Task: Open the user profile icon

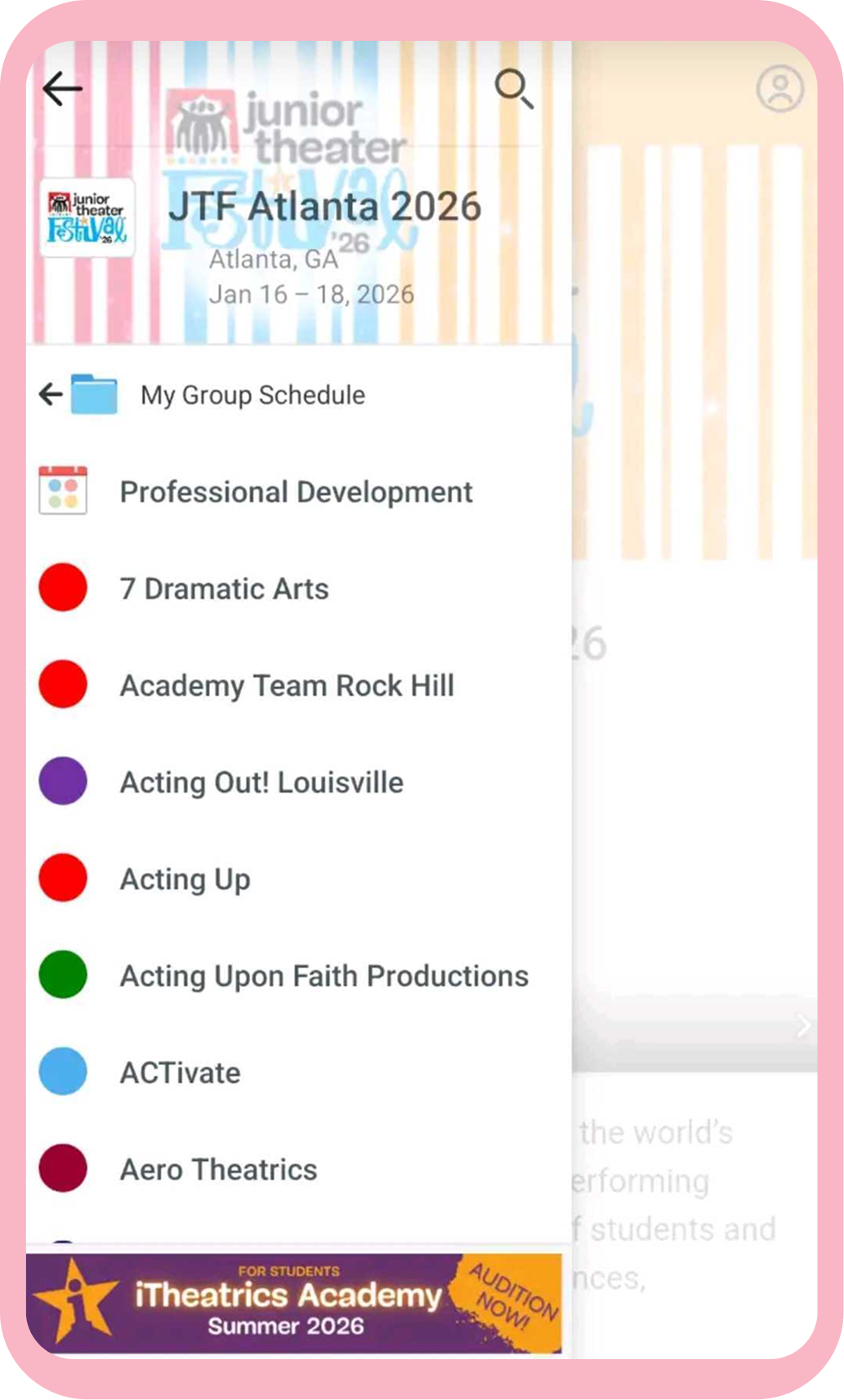Action: point(780,88)
